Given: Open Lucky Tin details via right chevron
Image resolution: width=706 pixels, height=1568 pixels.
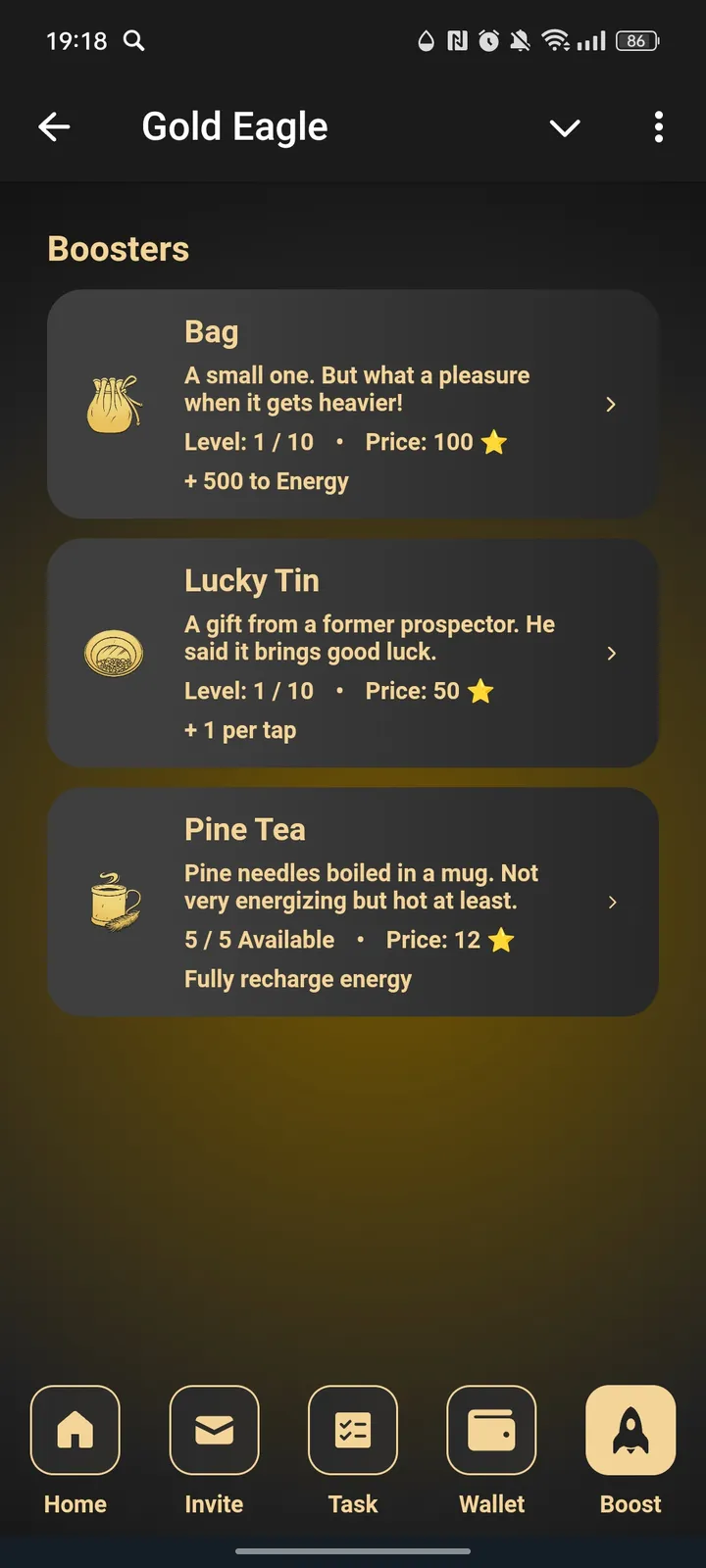Looking at the screenshot, I should click(611, 653).
